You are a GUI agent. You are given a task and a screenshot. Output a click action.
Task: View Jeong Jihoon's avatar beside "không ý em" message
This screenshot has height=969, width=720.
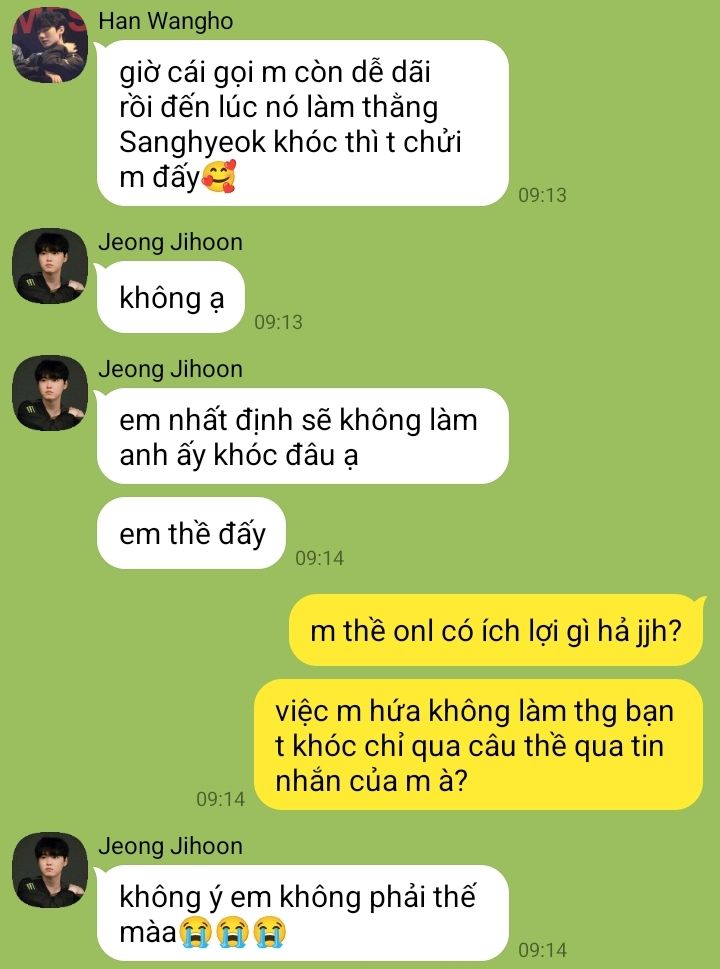[49, 870]
